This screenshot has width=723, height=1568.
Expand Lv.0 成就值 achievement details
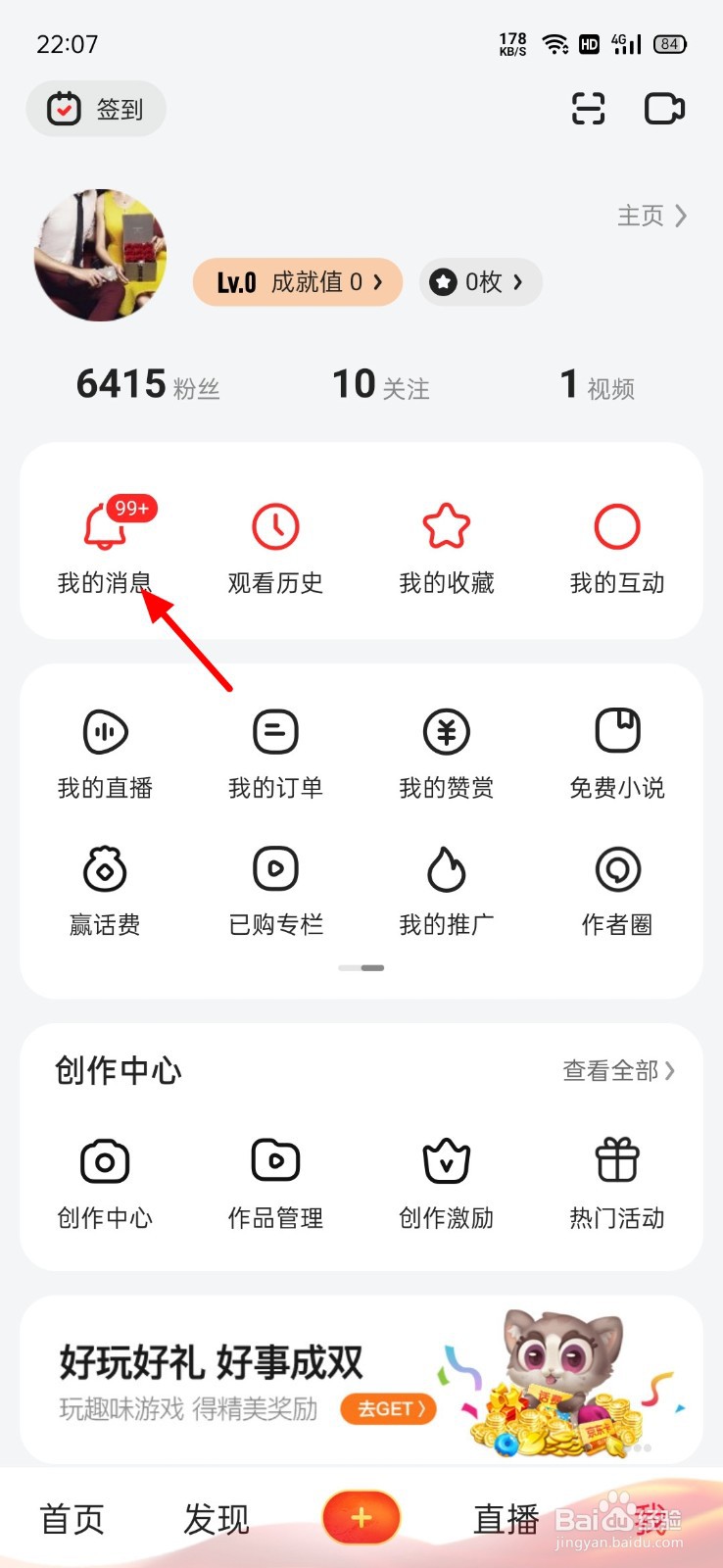(x=297, y=282)
